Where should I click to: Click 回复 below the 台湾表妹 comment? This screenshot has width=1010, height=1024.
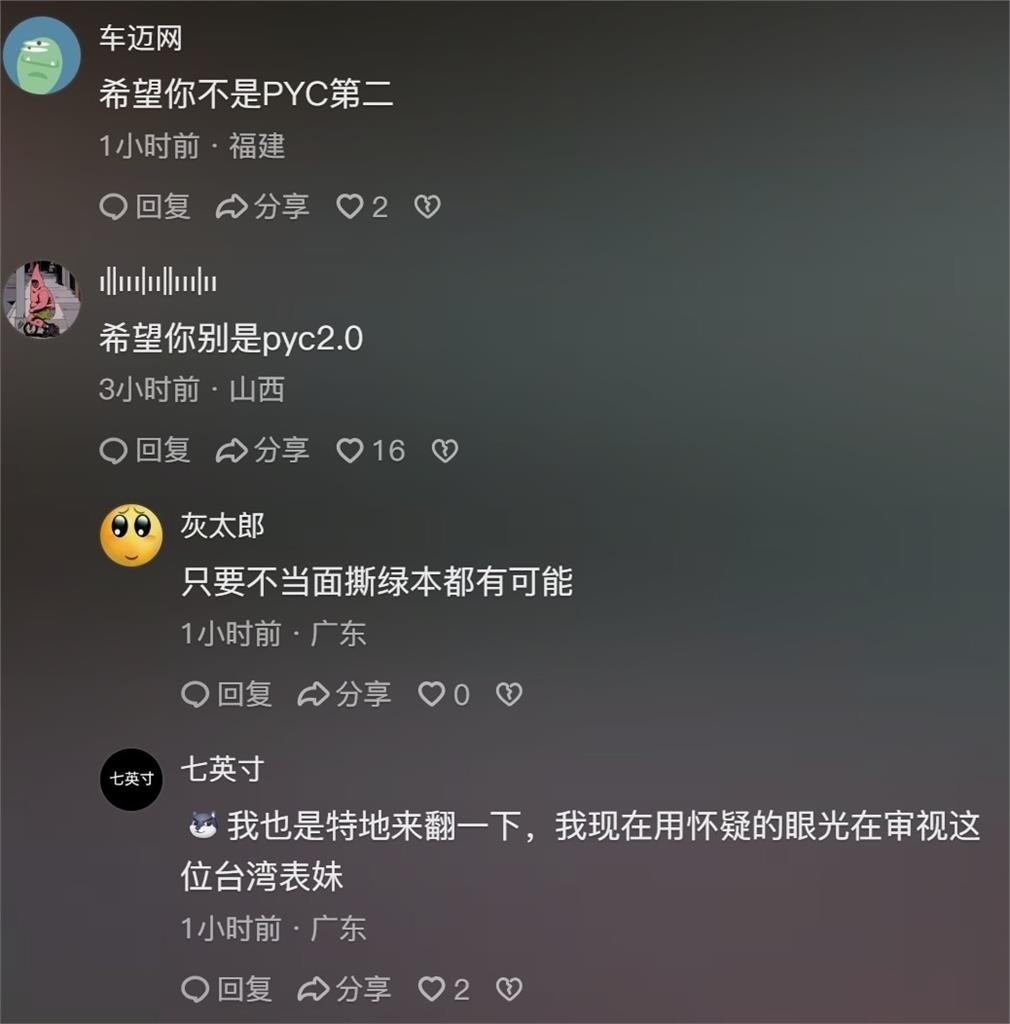coord(245,989)
